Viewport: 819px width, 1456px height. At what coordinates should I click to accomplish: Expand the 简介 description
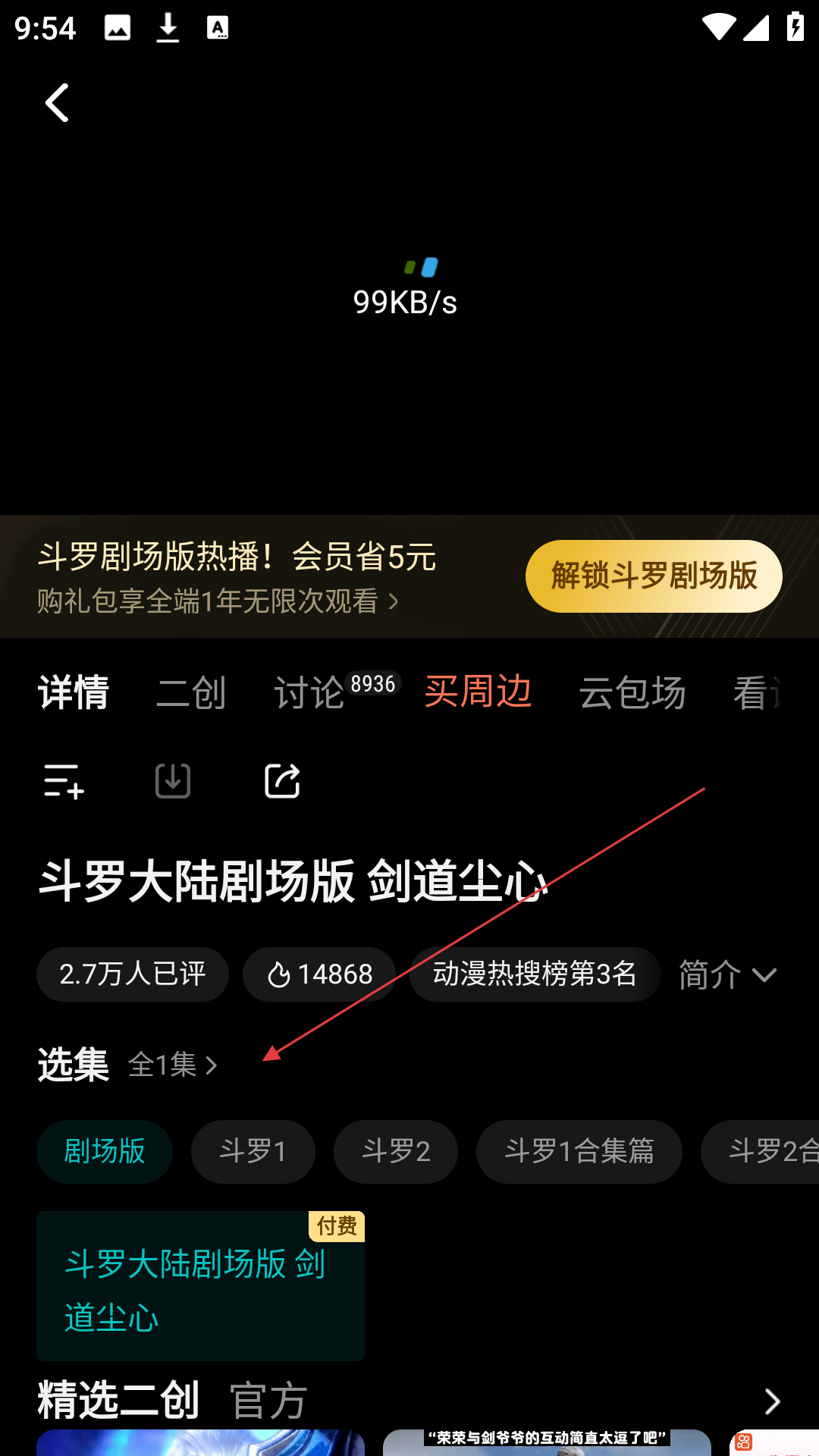point(728,974)
